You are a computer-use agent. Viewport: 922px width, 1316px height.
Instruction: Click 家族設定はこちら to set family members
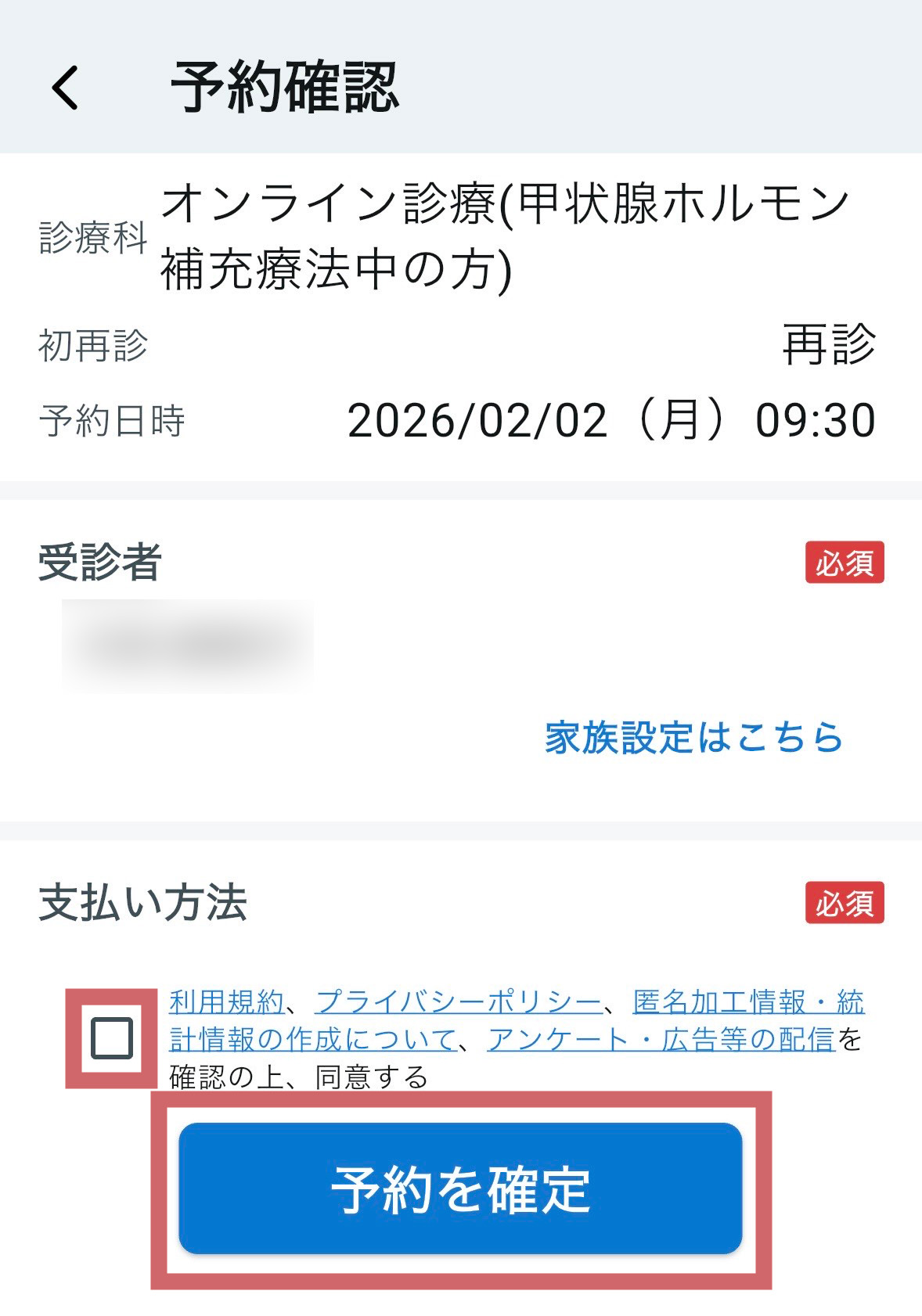(692, 736)
